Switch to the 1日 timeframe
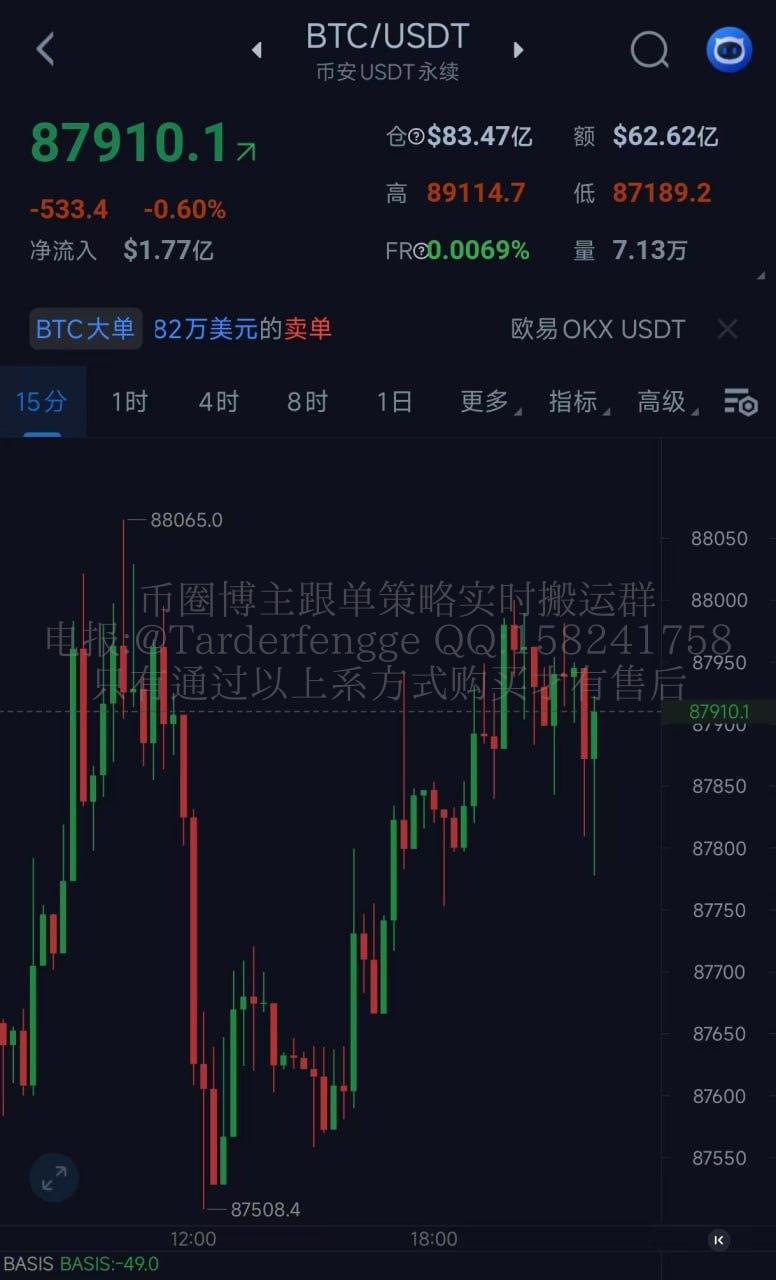The image size is (776, 1280). tap(394, 402)
